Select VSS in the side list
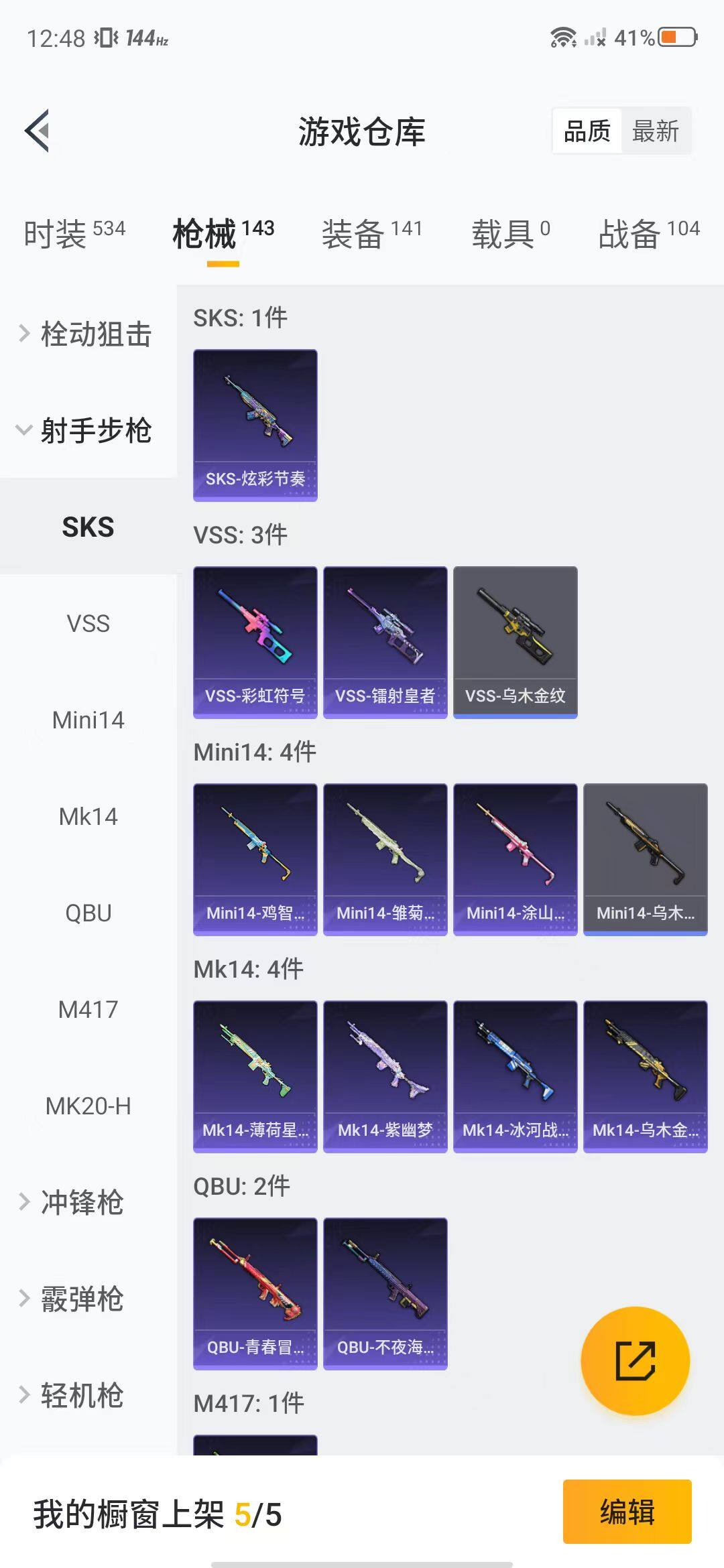Screen dimensions: 724x1568 tap(88, 624)
